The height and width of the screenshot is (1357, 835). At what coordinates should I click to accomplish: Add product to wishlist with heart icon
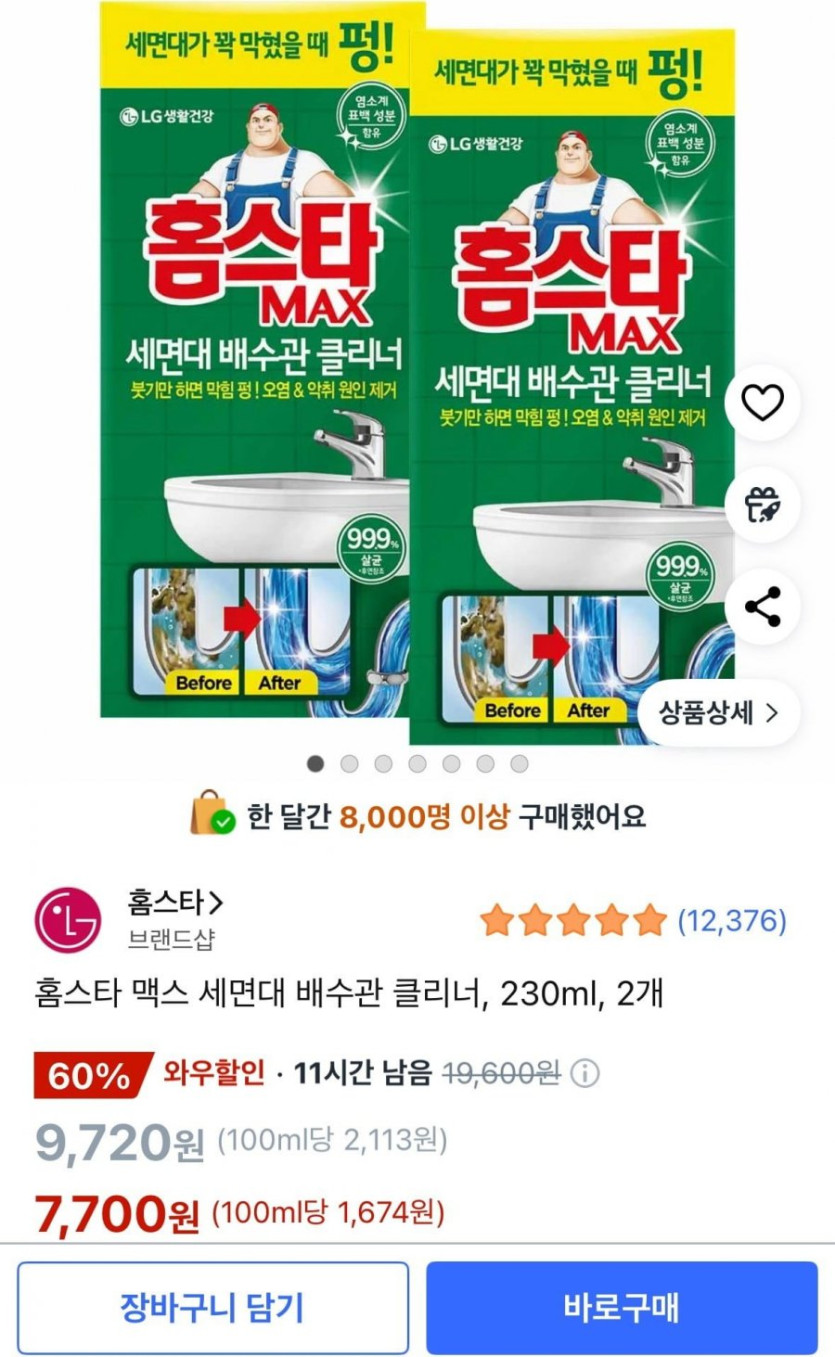coord(762,403)
